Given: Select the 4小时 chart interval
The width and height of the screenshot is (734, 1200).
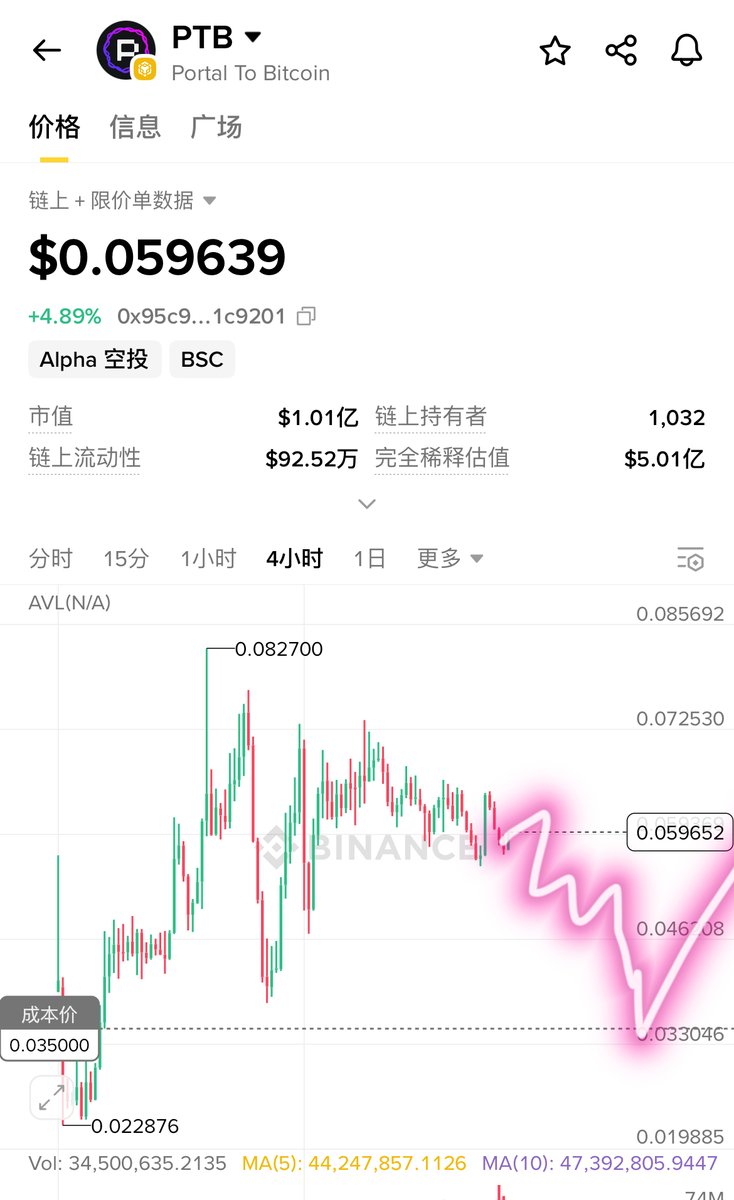Looking at the screenshot, I should pyautogui.click(x=294, y=558).
